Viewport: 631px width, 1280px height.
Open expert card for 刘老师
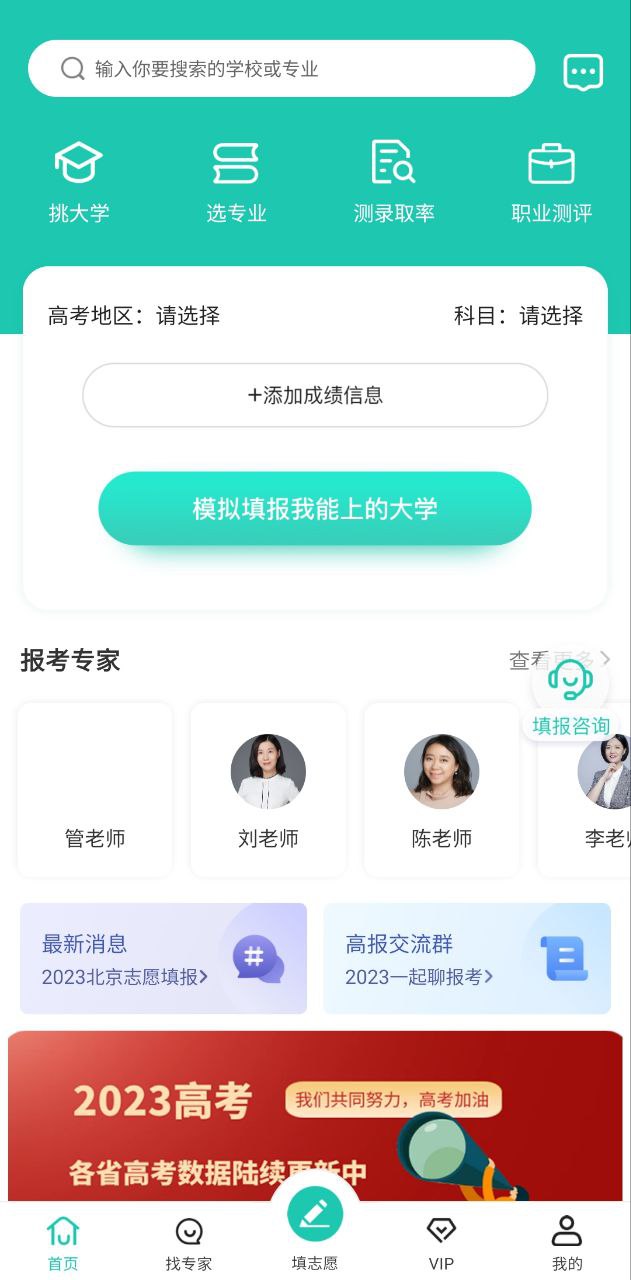click(268, 790)
